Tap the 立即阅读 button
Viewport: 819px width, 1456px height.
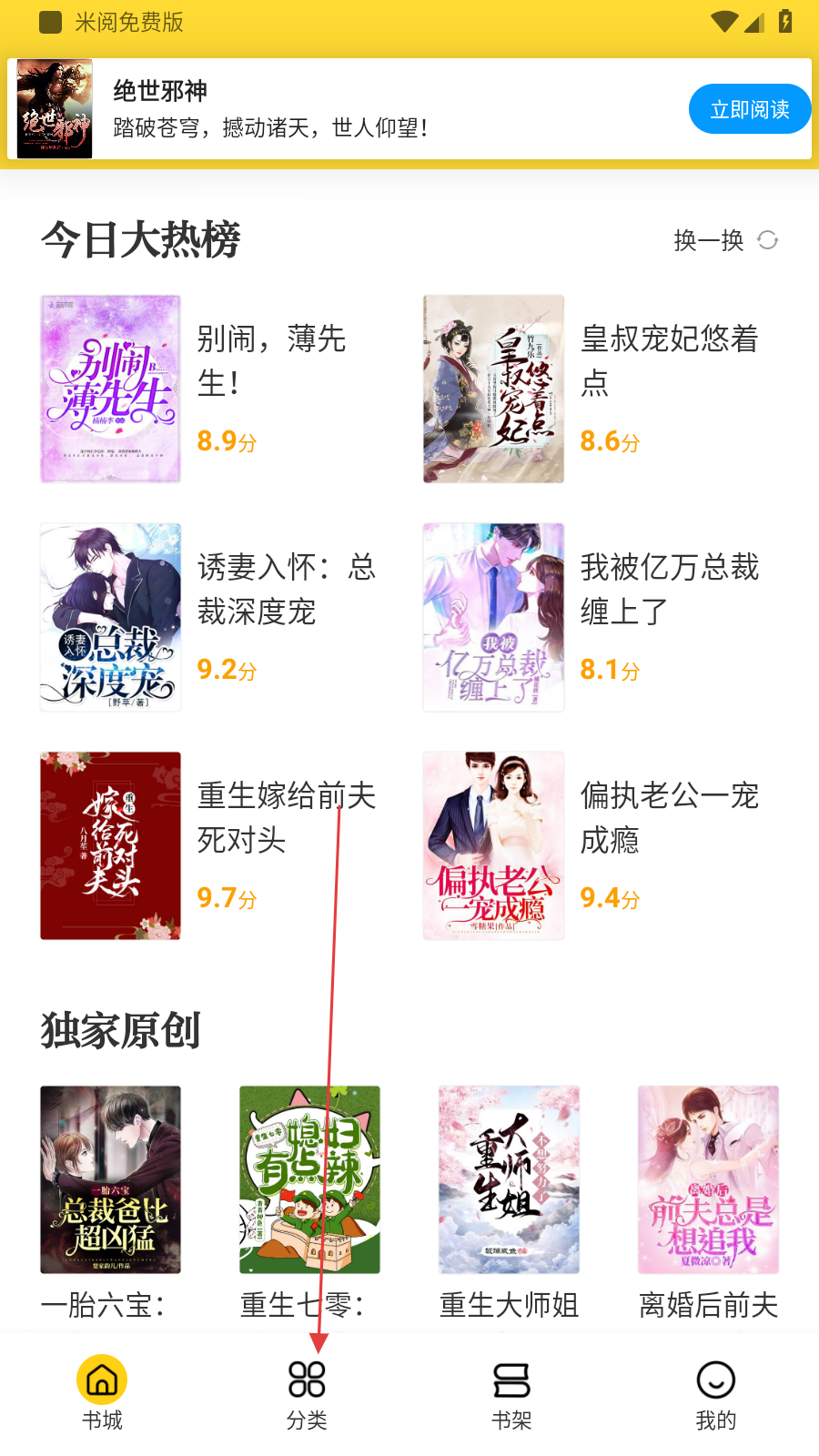point(749,109)
